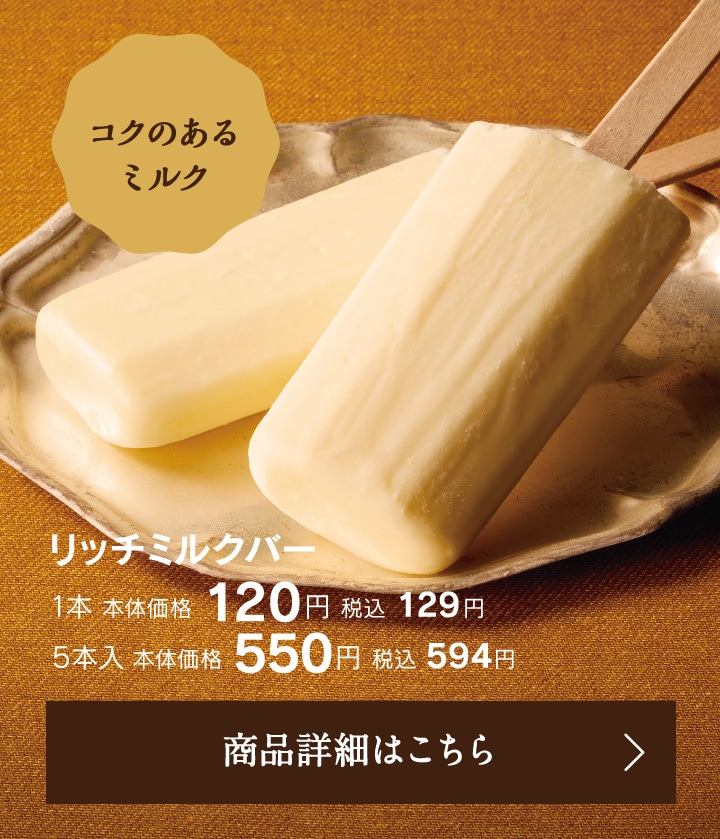The image size is (720, 839).
Task: Click the right arrow chevron on the details button
Action: (x=632, y=752)
